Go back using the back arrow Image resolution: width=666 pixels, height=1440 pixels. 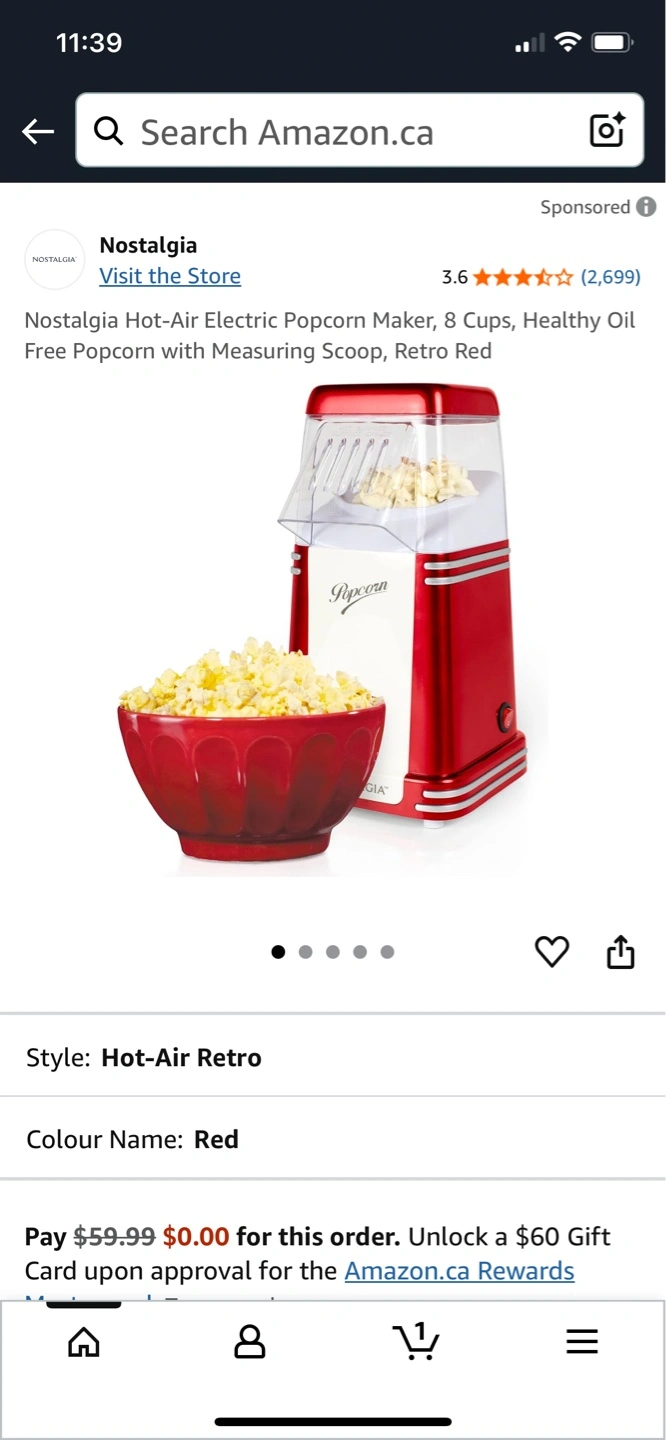[38, 131]
